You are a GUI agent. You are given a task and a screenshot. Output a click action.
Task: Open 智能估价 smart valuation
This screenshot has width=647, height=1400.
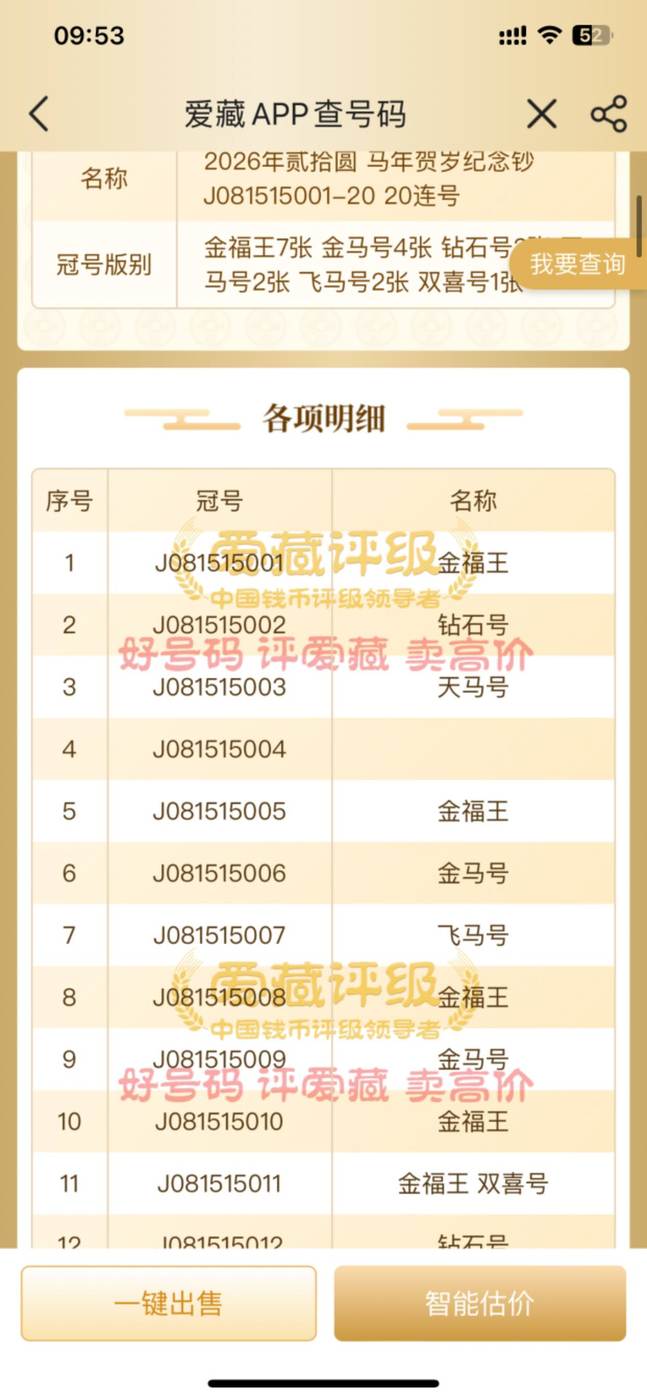(480, 1303)
